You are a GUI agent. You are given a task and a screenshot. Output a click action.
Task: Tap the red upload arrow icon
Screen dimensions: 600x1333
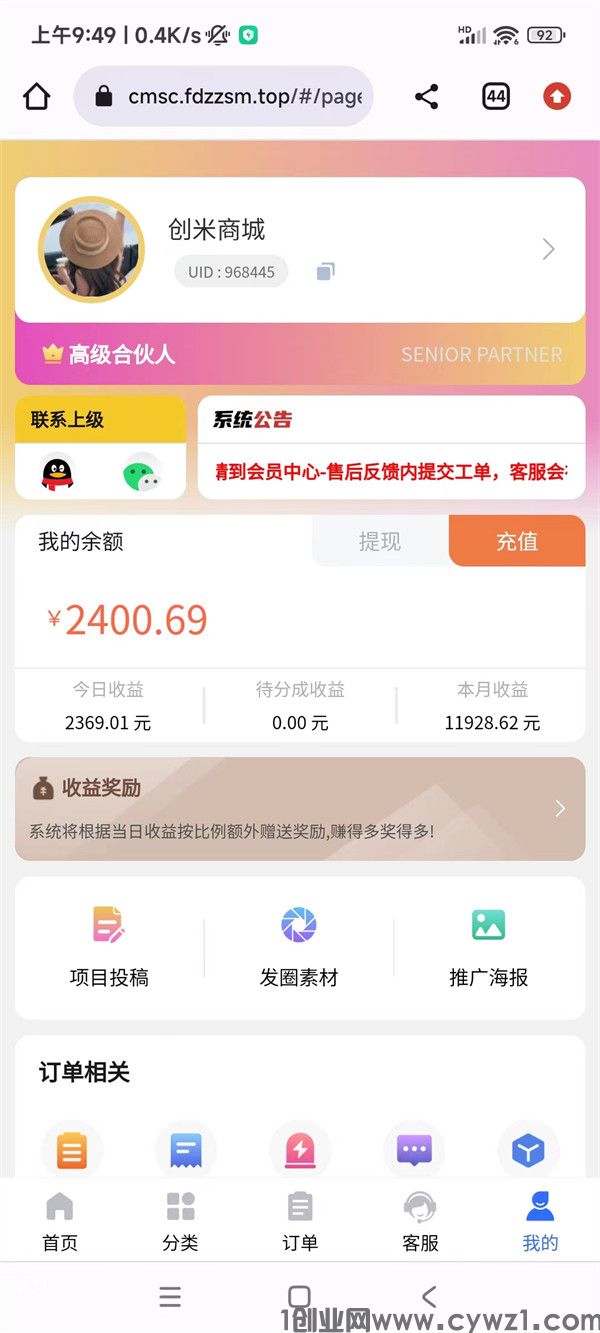(x=557, y=96)
